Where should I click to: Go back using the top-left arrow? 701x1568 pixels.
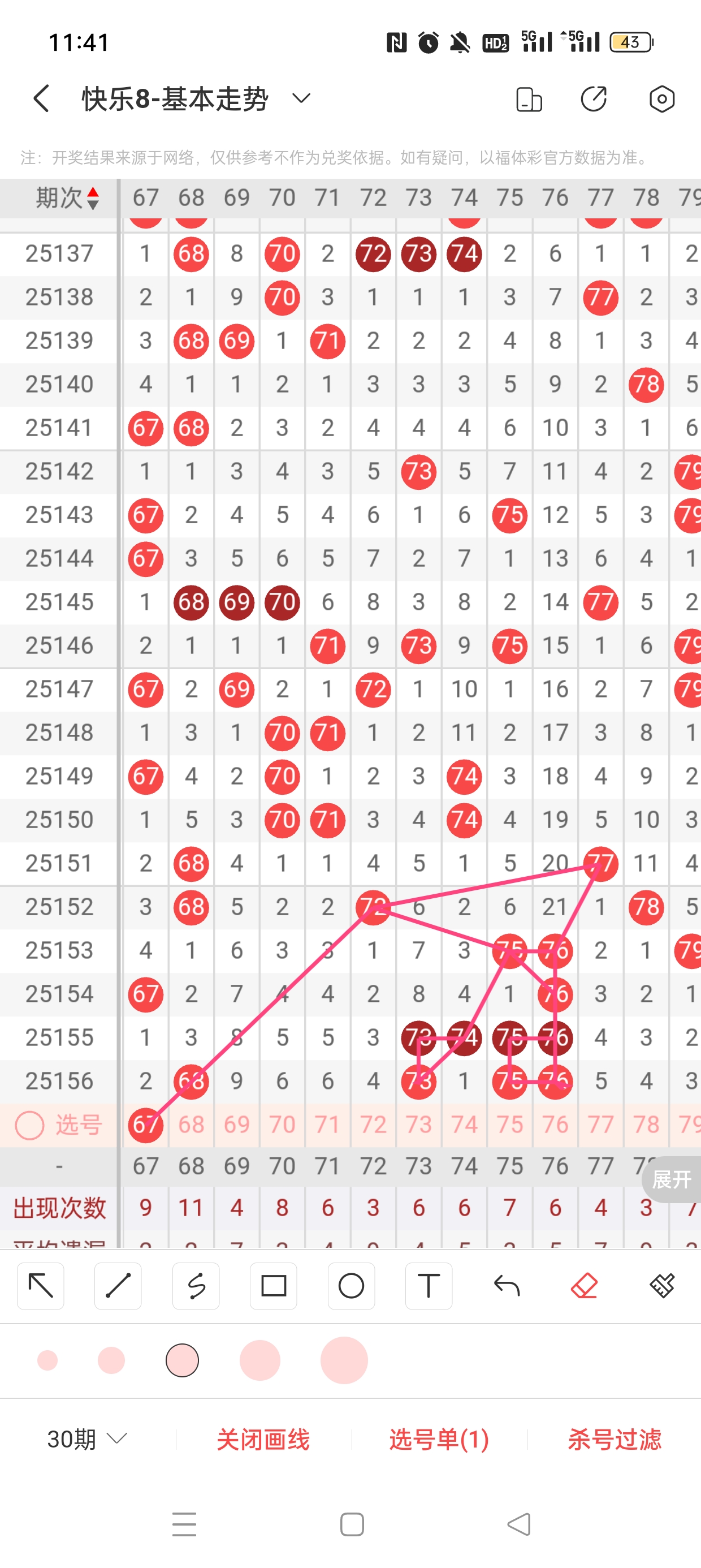coord(41,98)
